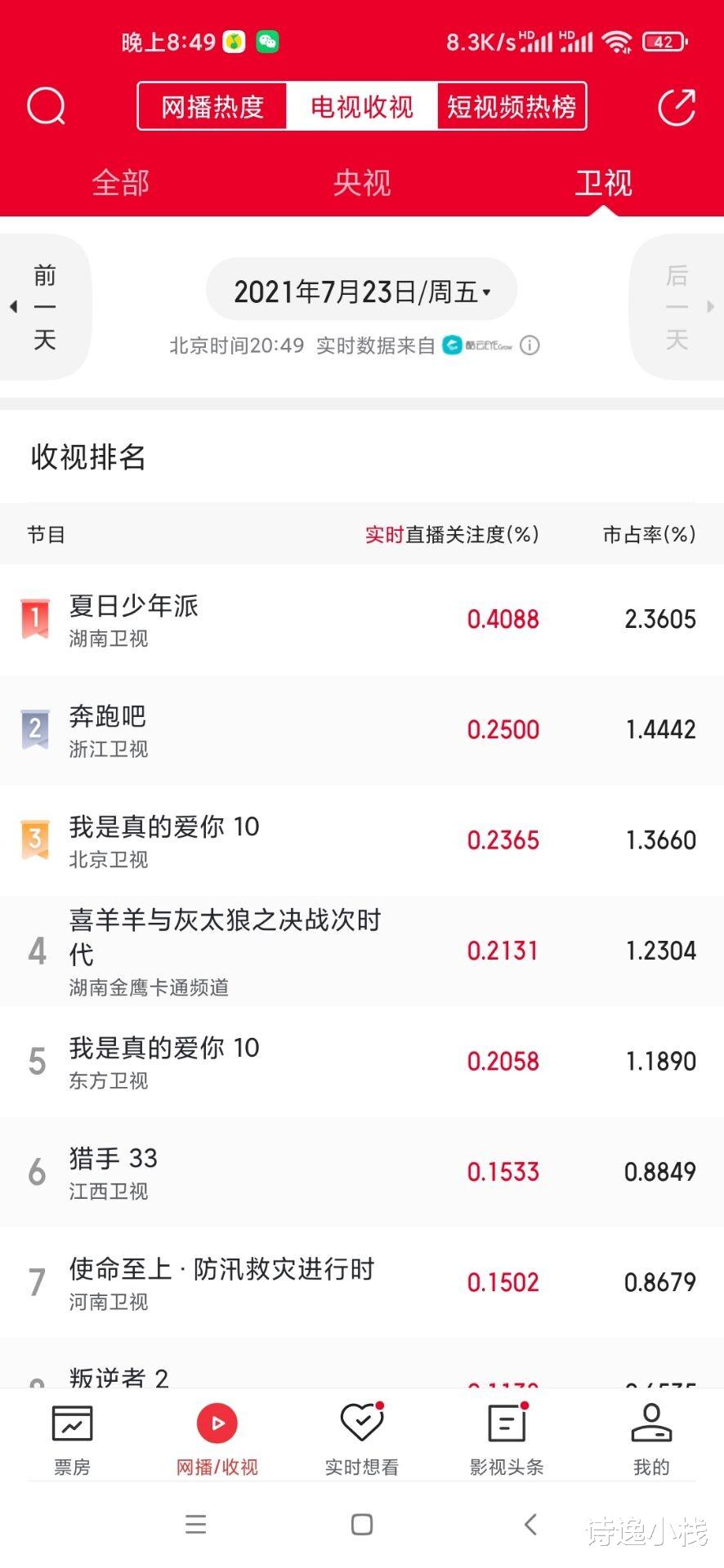724x1568 pixels.
Task: Open the search panel
Action: coord(46,106)
